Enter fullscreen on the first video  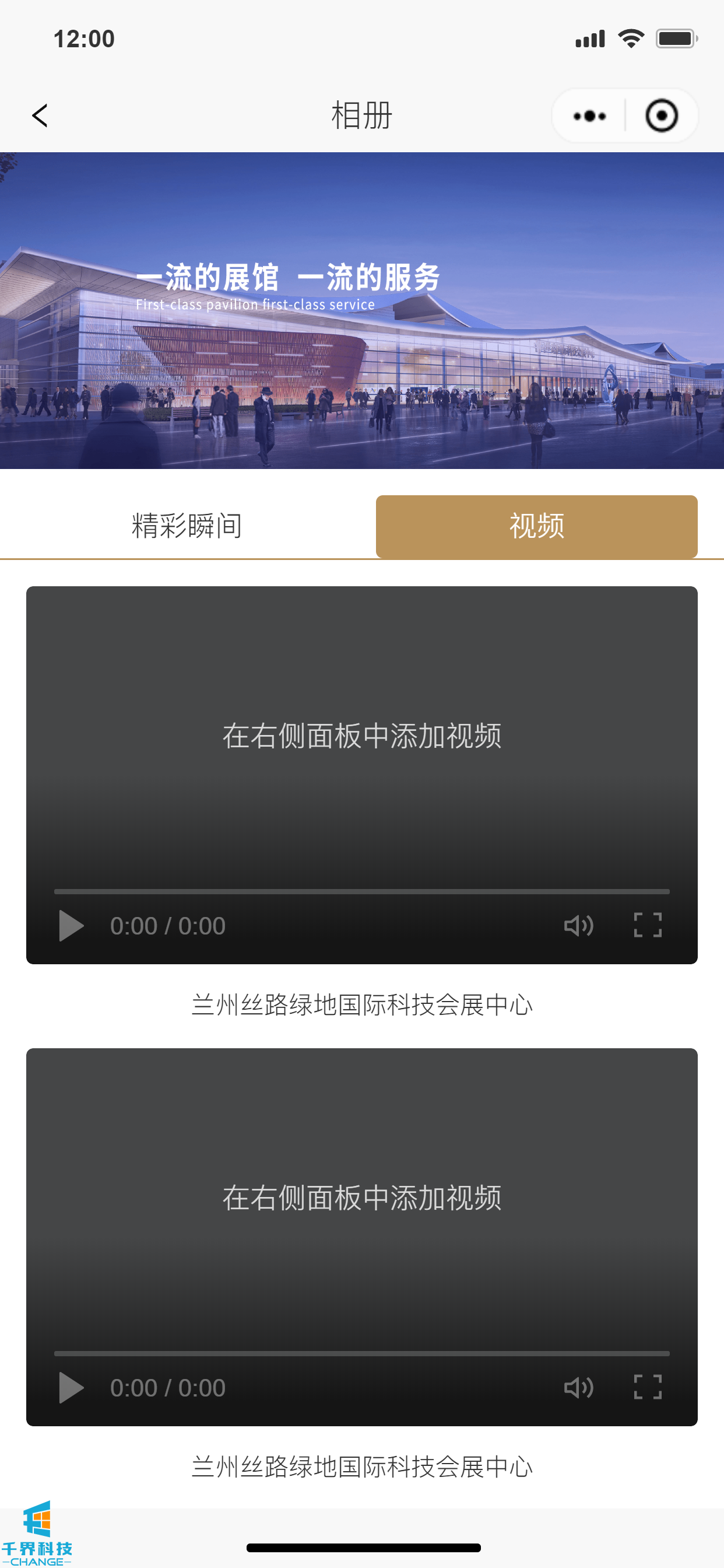coord(647,925)
